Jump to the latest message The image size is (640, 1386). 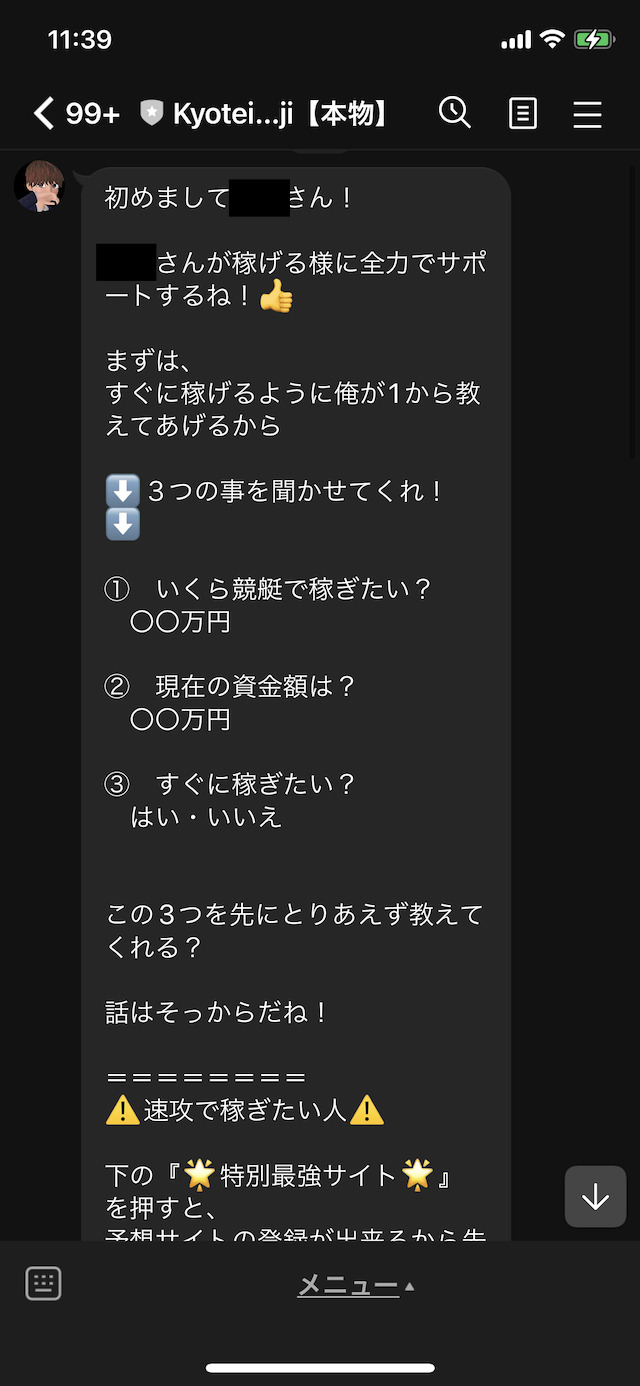click(595, 1196)
